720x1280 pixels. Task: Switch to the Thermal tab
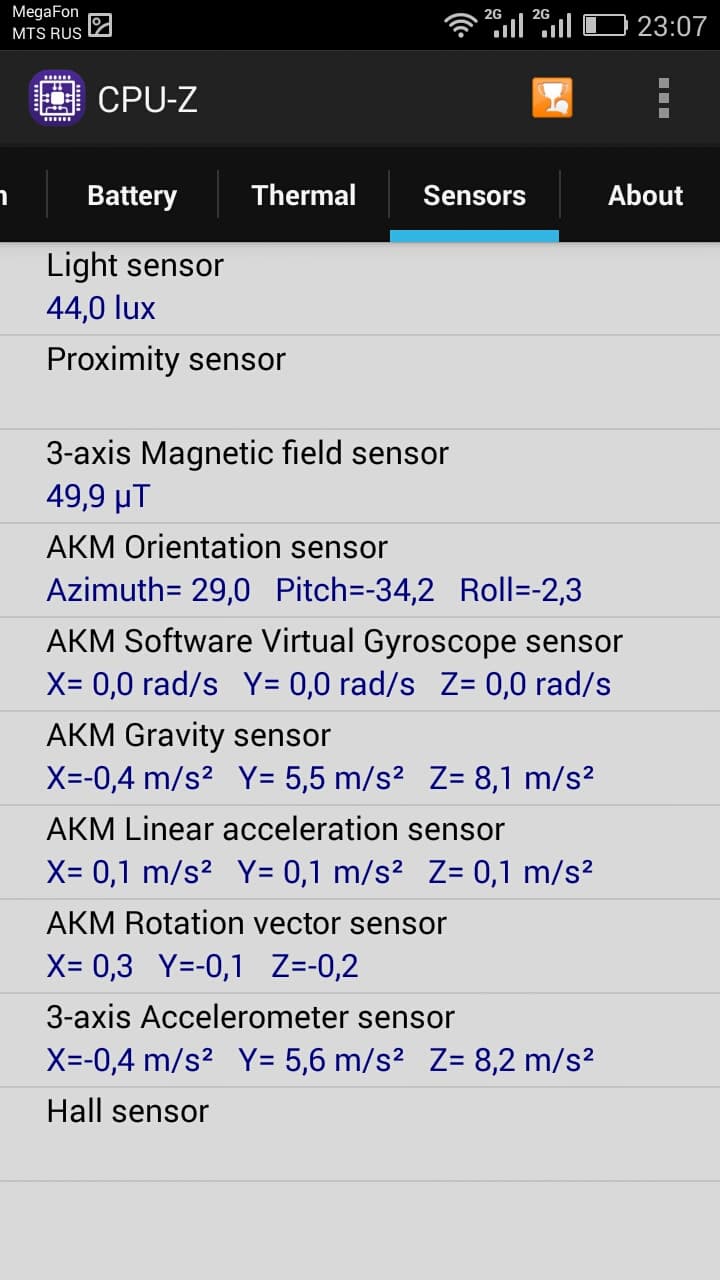tap(303, 195)
